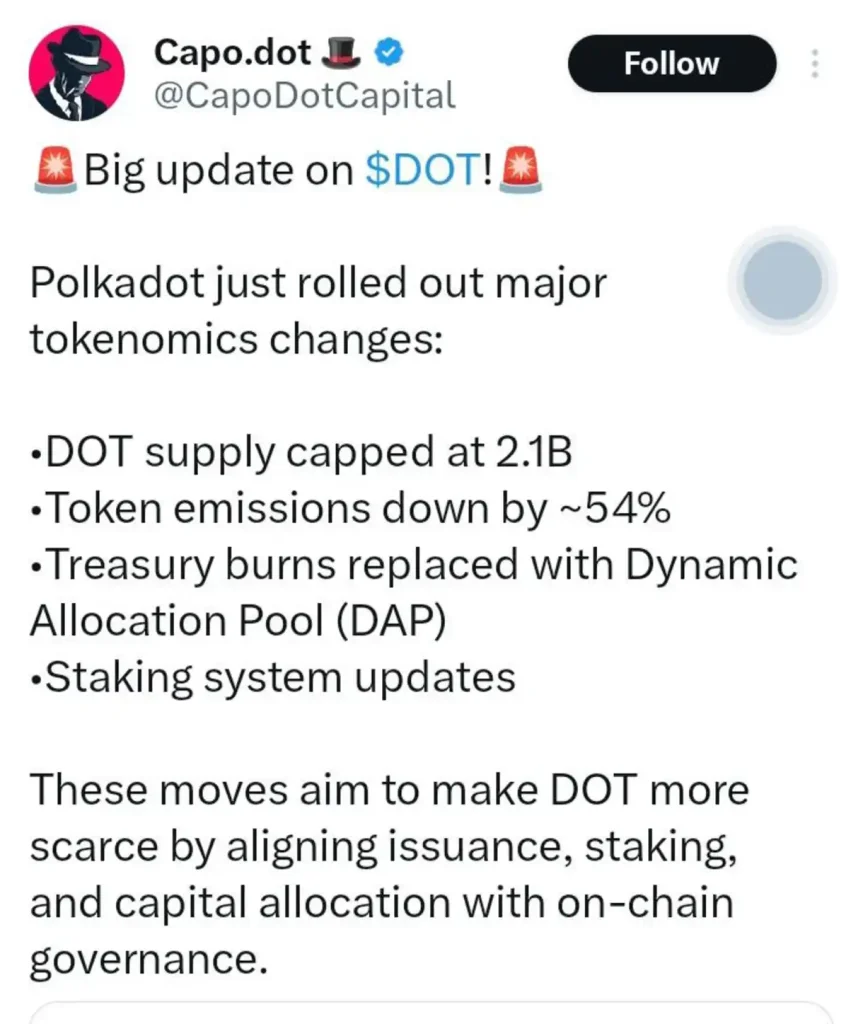
Task: Follow the Capo.dot account
Action: coord(671,64)
